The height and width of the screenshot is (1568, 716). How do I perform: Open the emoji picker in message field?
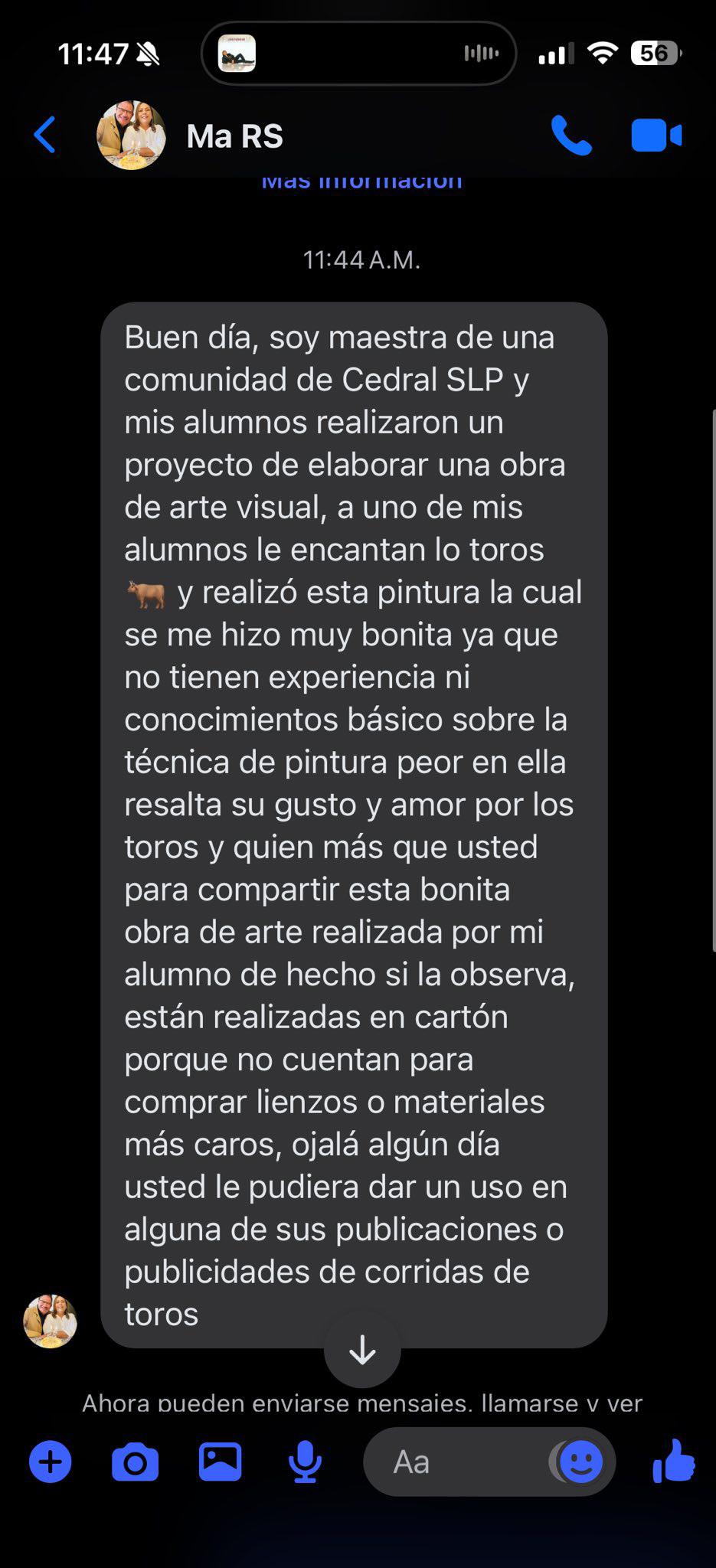pyautogui.click(x=581, y=1462)
